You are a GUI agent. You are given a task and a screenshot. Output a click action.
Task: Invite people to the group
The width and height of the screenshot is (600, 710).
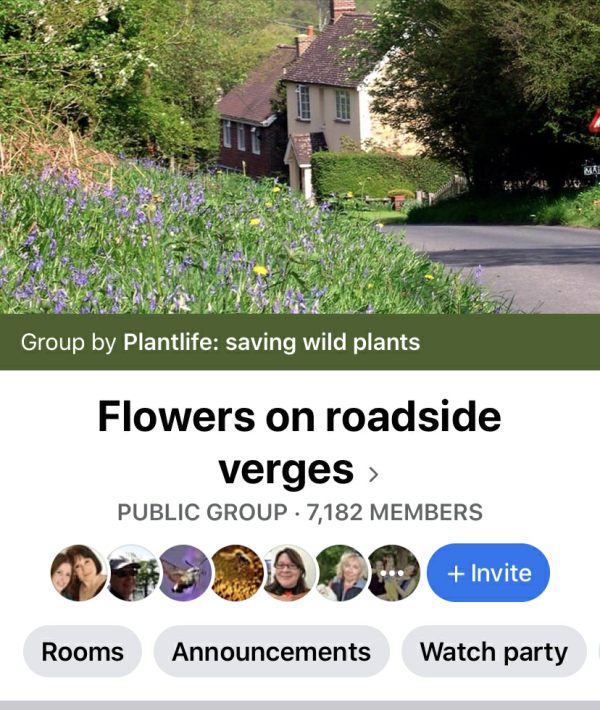[488, 573]
